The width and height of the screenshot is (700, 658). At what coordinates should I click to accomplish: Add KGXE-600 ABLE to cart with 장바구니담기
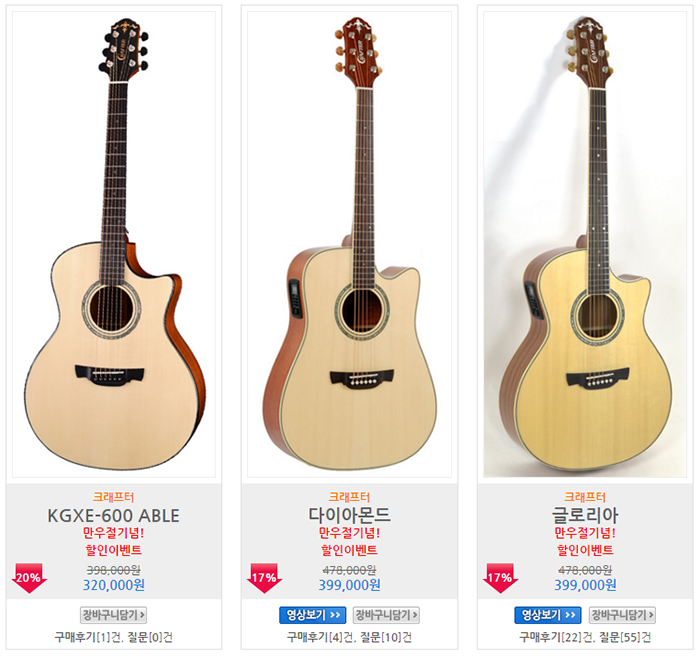click(114, 614)
